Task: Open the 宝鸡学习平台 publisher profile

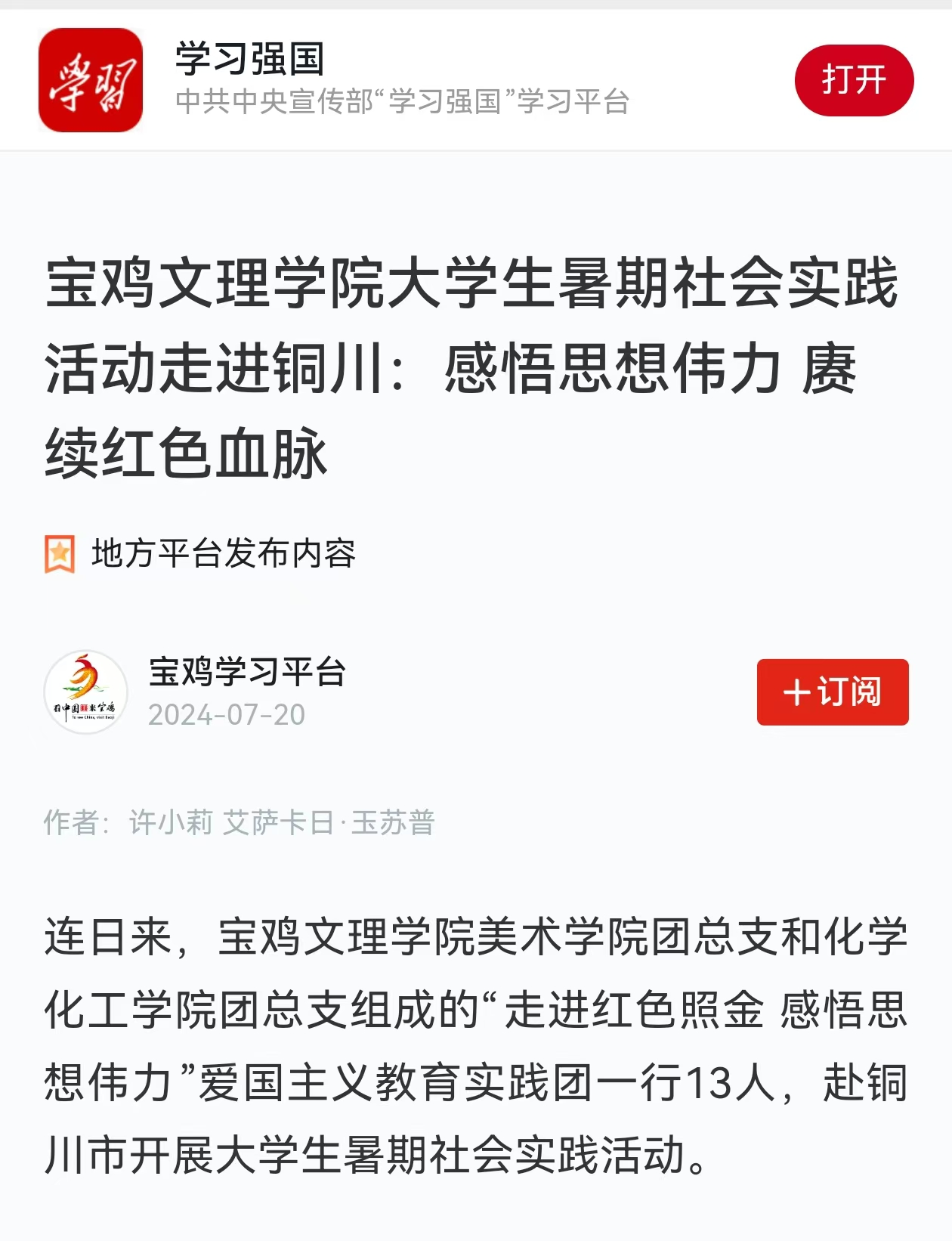Action: pyautogui.click(x=247, y=672)
